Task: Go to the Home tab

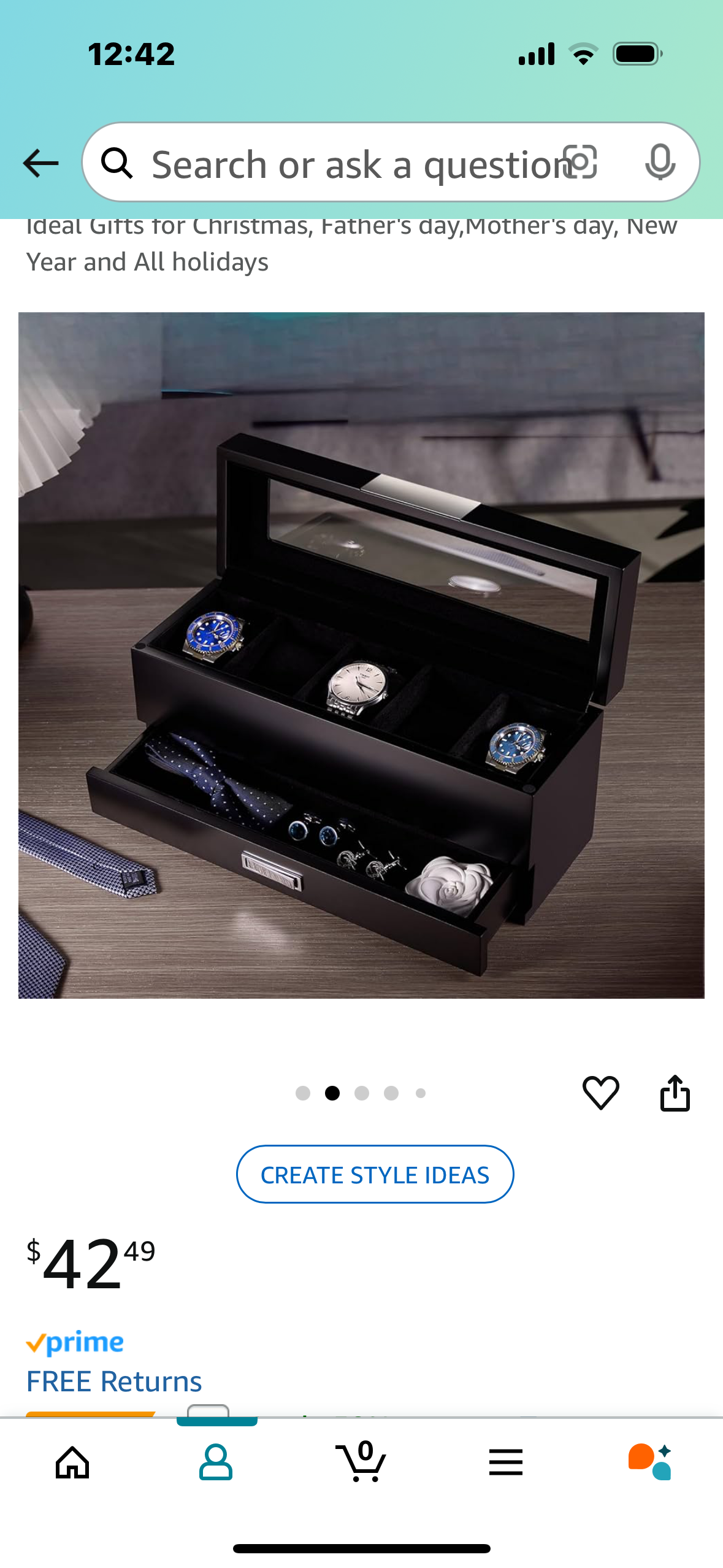Action: coord(72,1462)
